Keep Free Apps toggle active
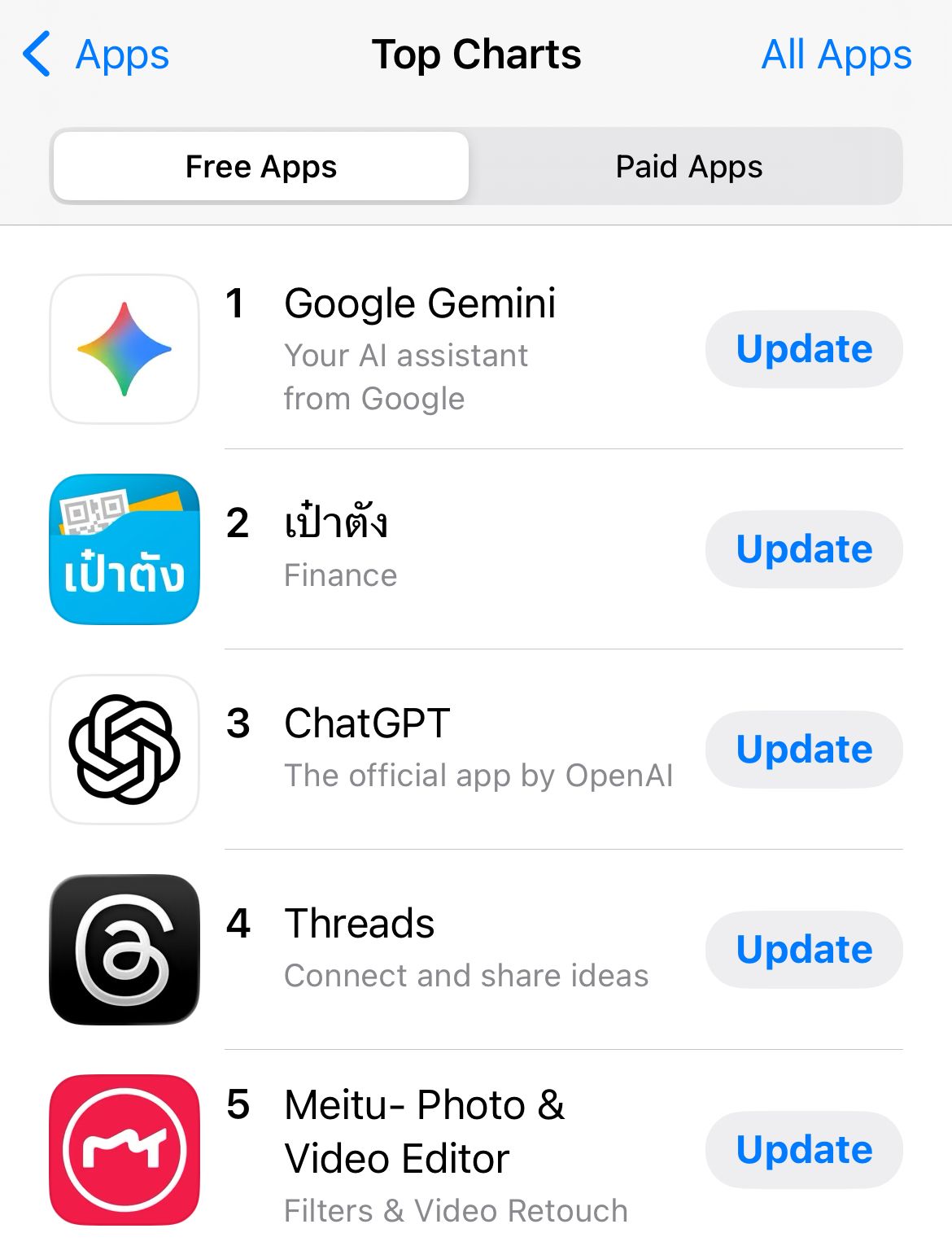 tap(260, 166)
